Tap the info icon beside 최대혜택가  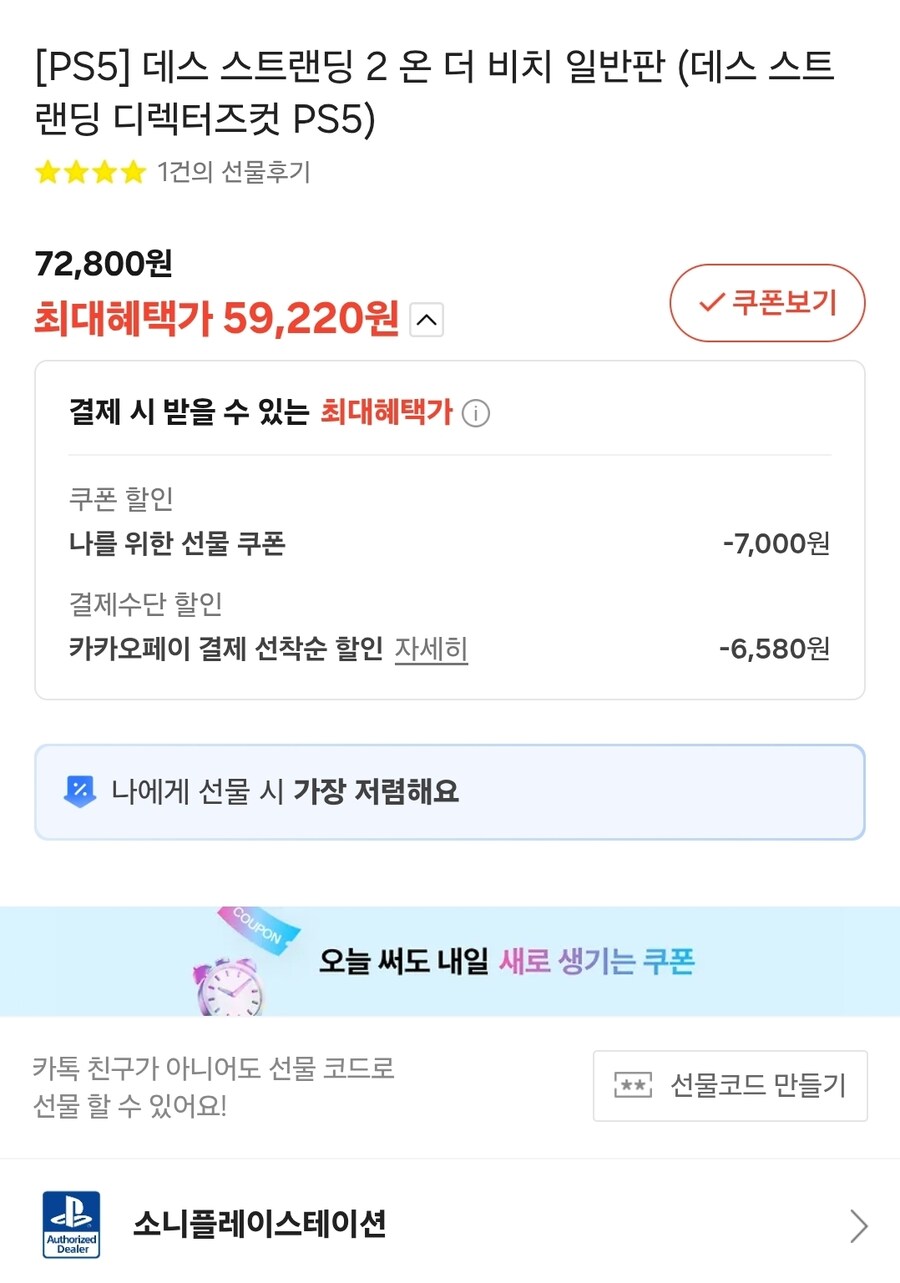(477, 413)
